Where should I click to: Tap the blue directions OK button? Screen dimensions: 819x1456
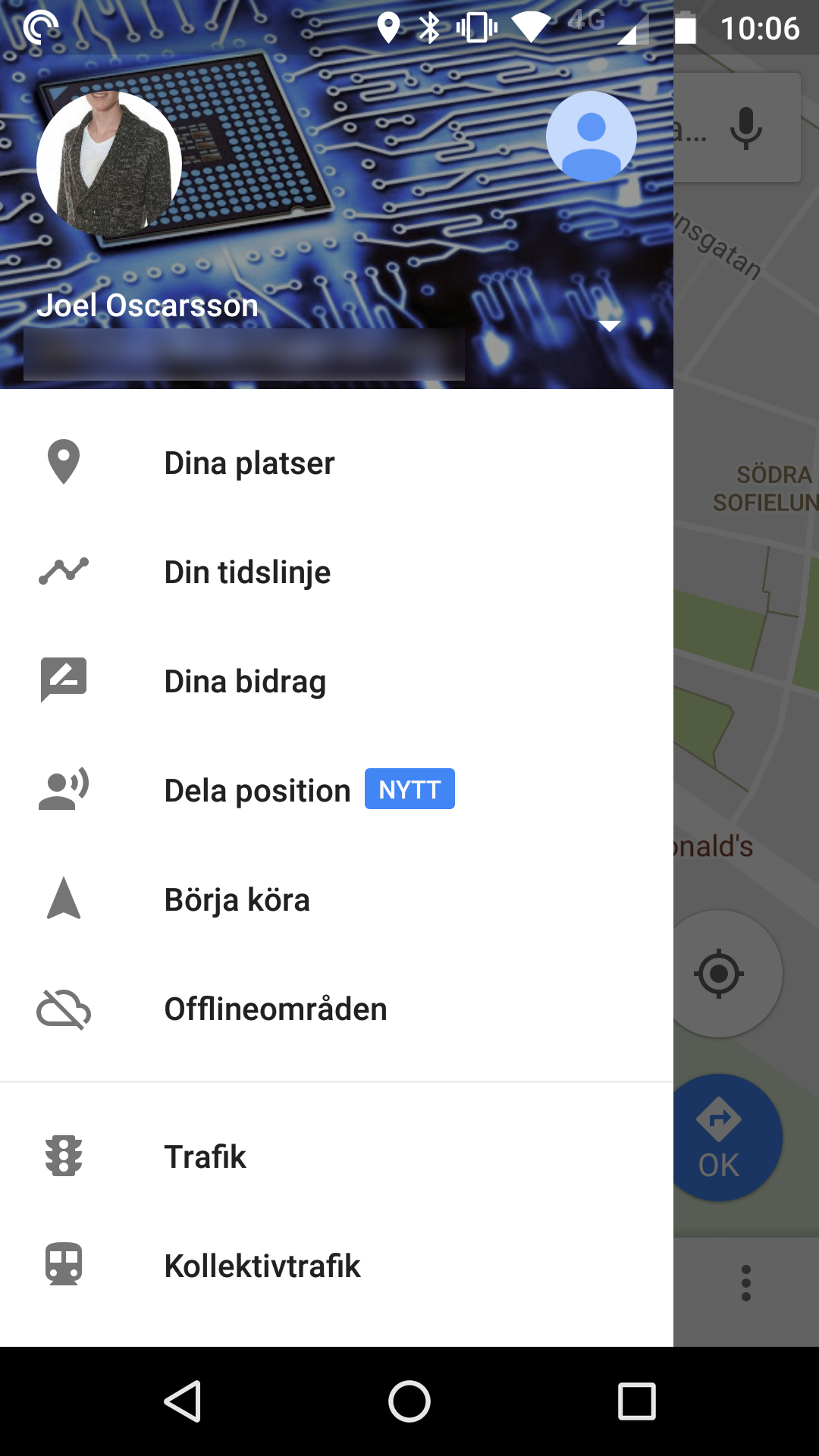pyautogui.click(x=720, y=1137)
